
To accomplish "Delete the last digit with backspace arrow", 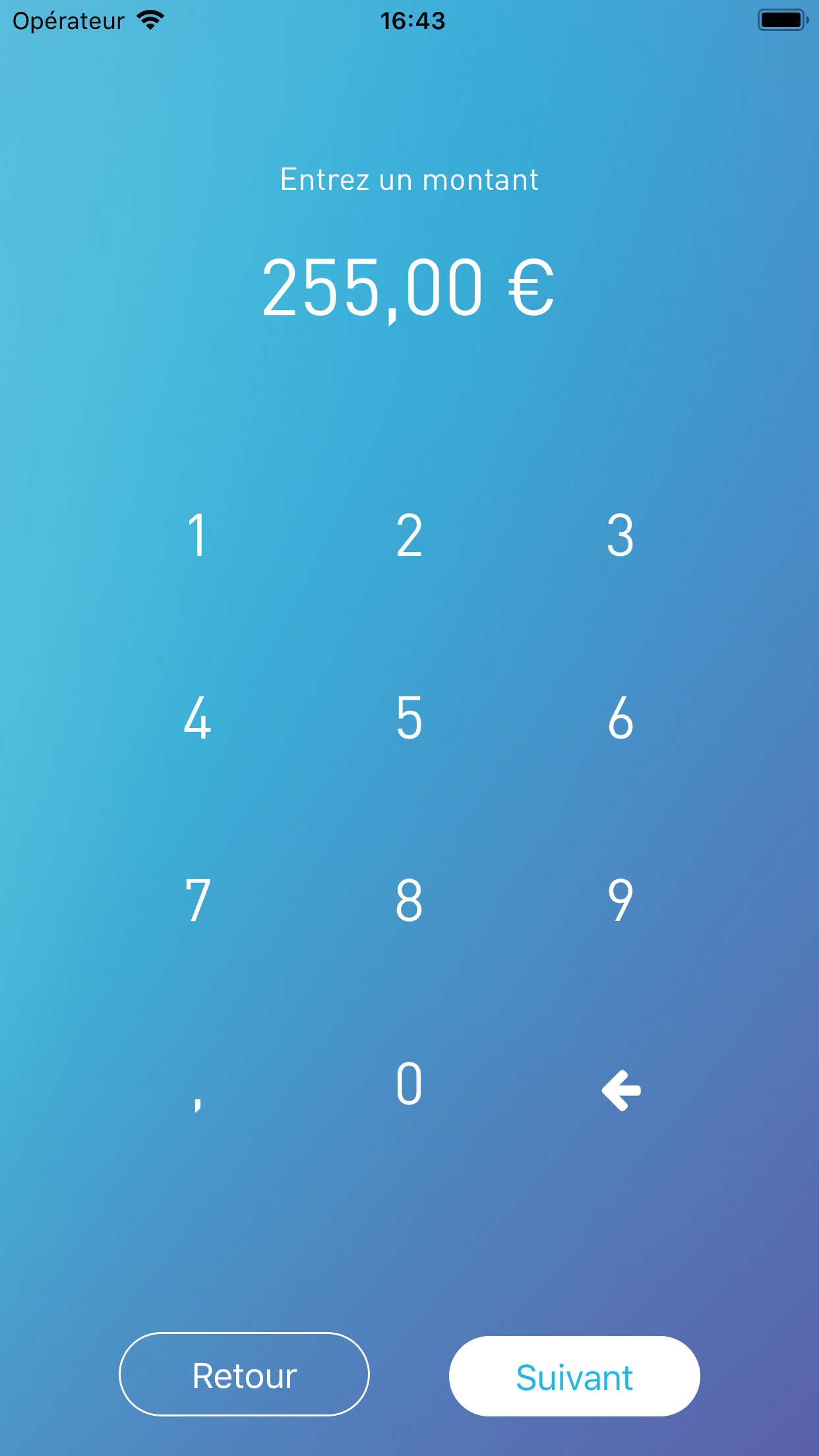I will (x=621, y=1091).
